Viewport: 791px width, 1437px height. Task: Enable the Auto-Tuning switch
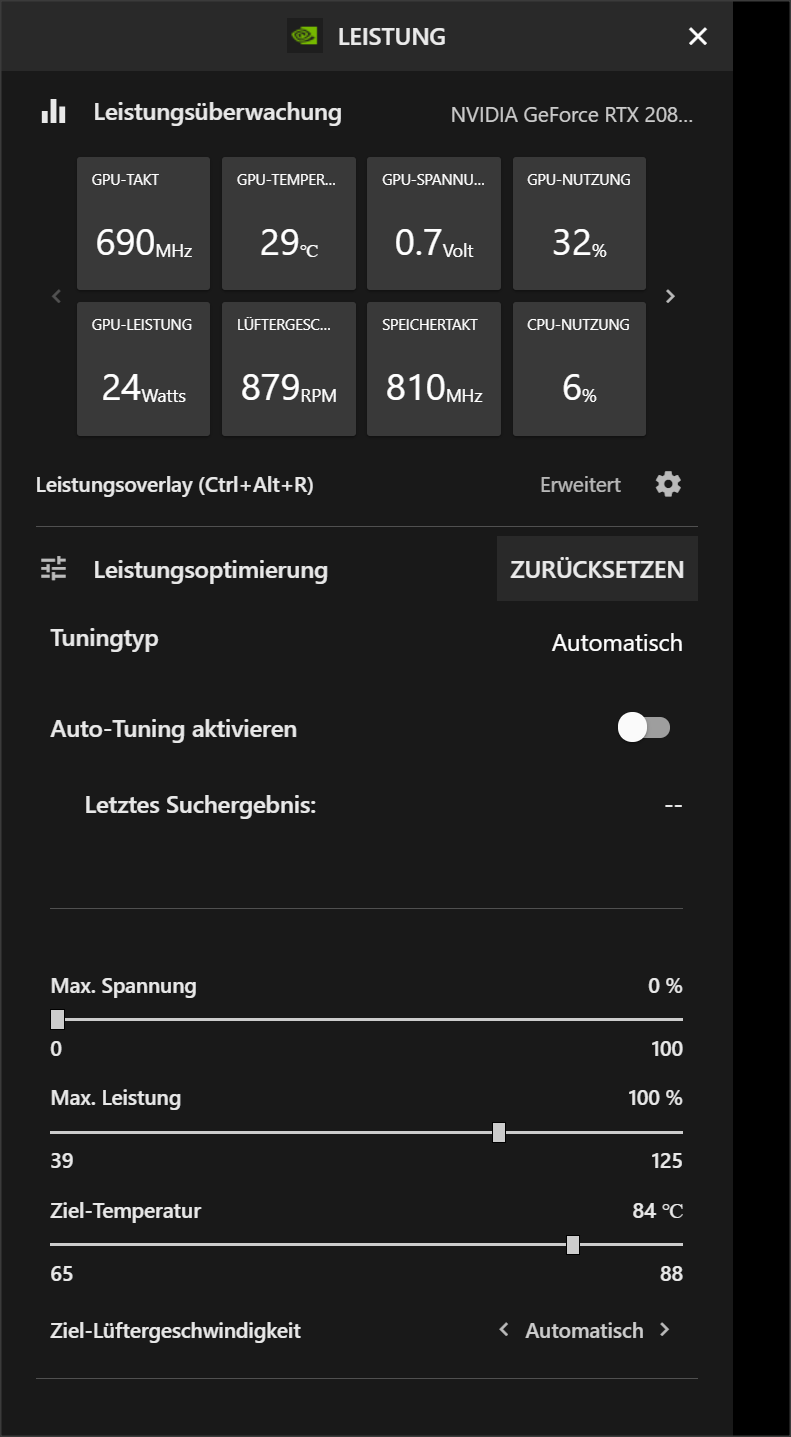click(644, 728)
